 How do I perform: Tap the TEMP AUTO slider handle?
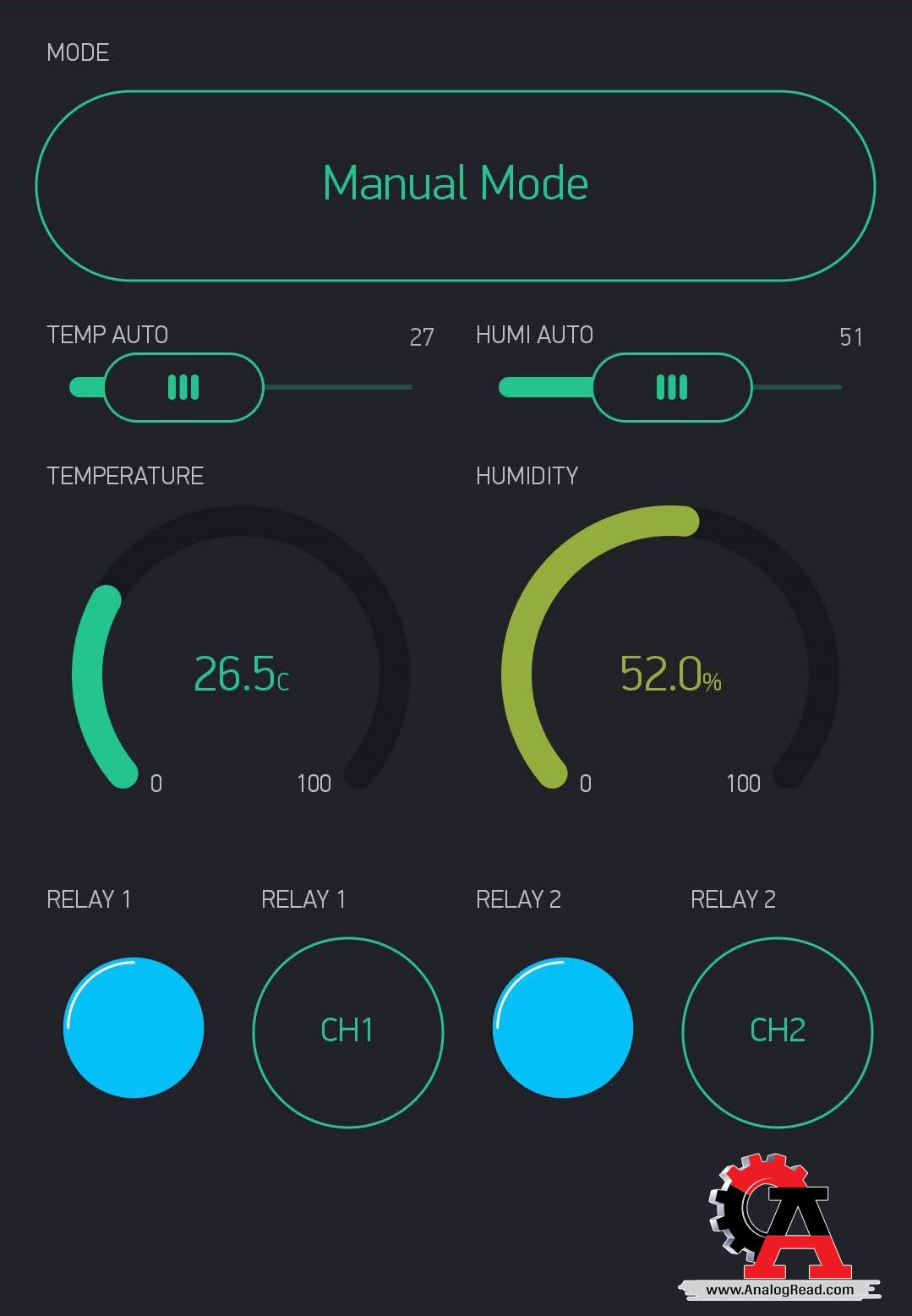point(183,387)
